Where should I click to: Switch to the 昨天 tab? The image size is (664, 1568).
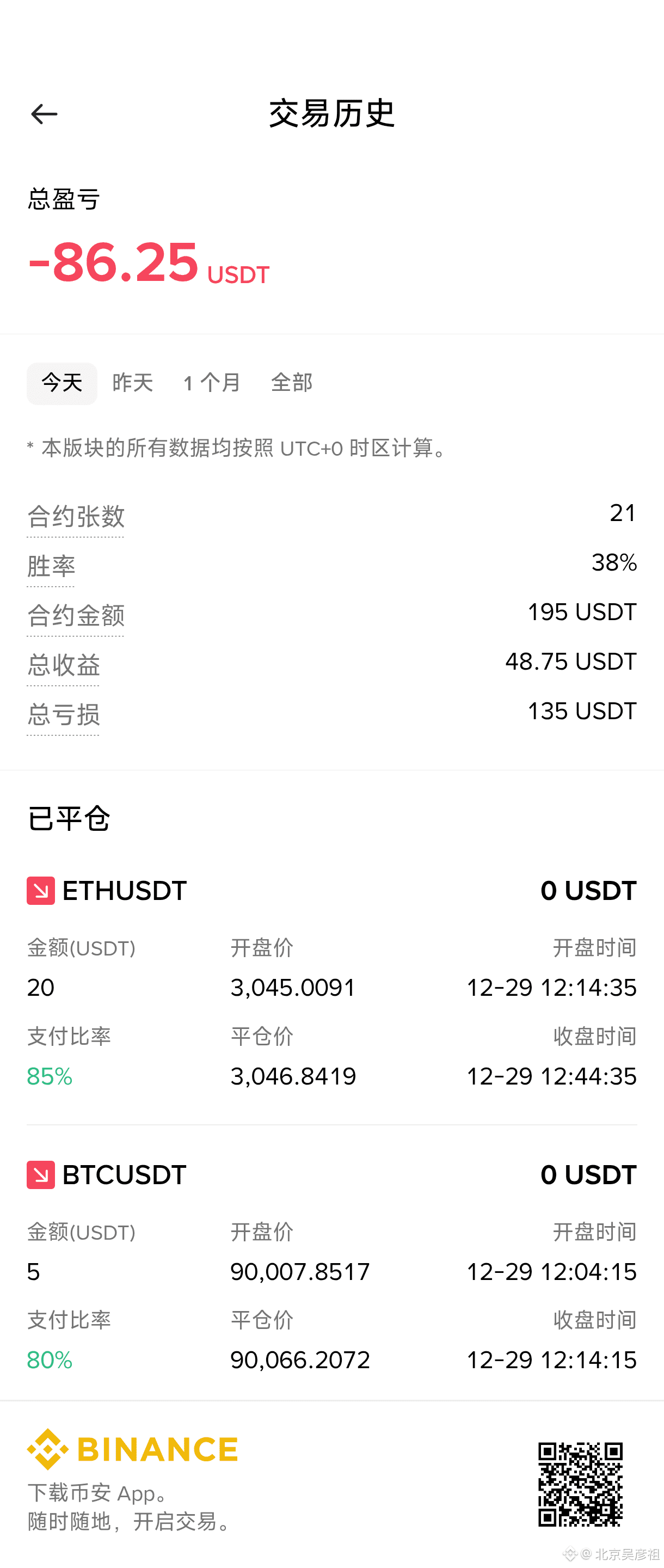(132, 383)
